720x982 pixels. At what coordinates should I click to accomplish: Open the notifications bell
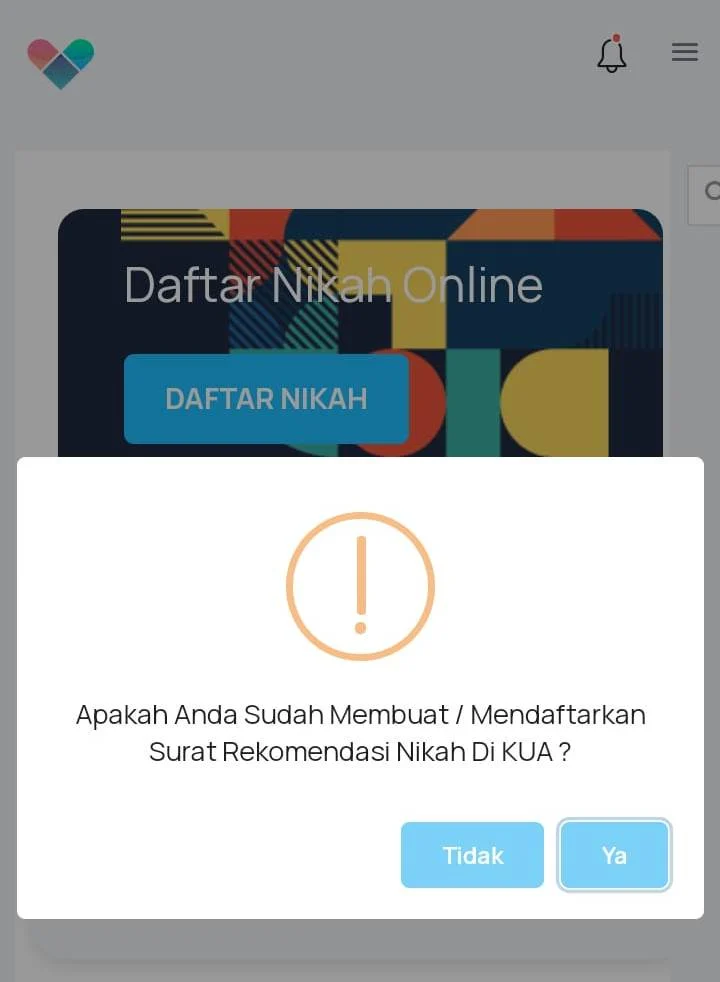pos(612,54)
